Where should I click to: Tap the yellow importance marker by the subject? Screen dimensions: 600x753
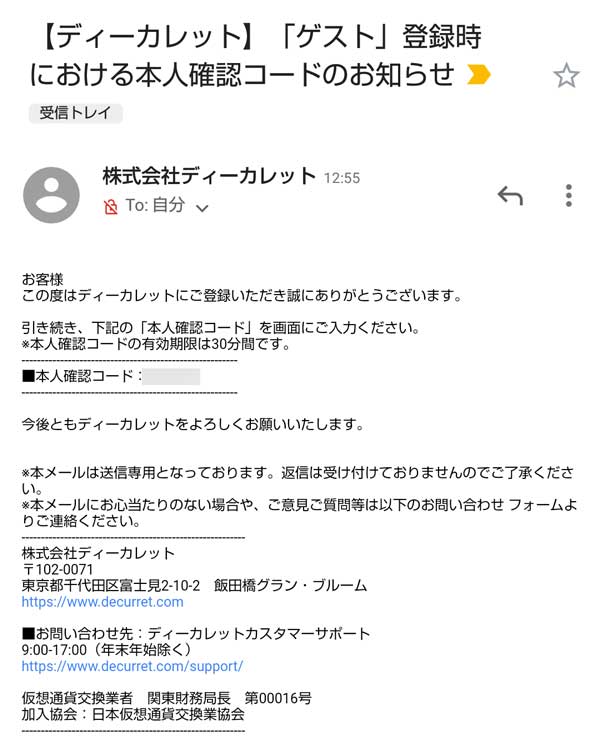point(478,76)
